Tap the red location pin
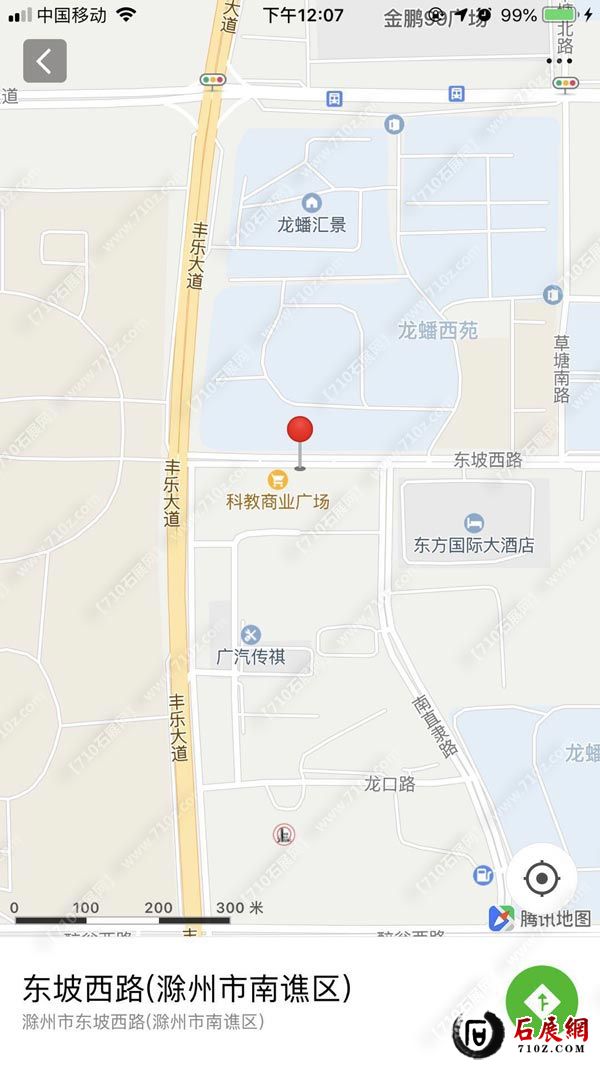 click(300, 432)
